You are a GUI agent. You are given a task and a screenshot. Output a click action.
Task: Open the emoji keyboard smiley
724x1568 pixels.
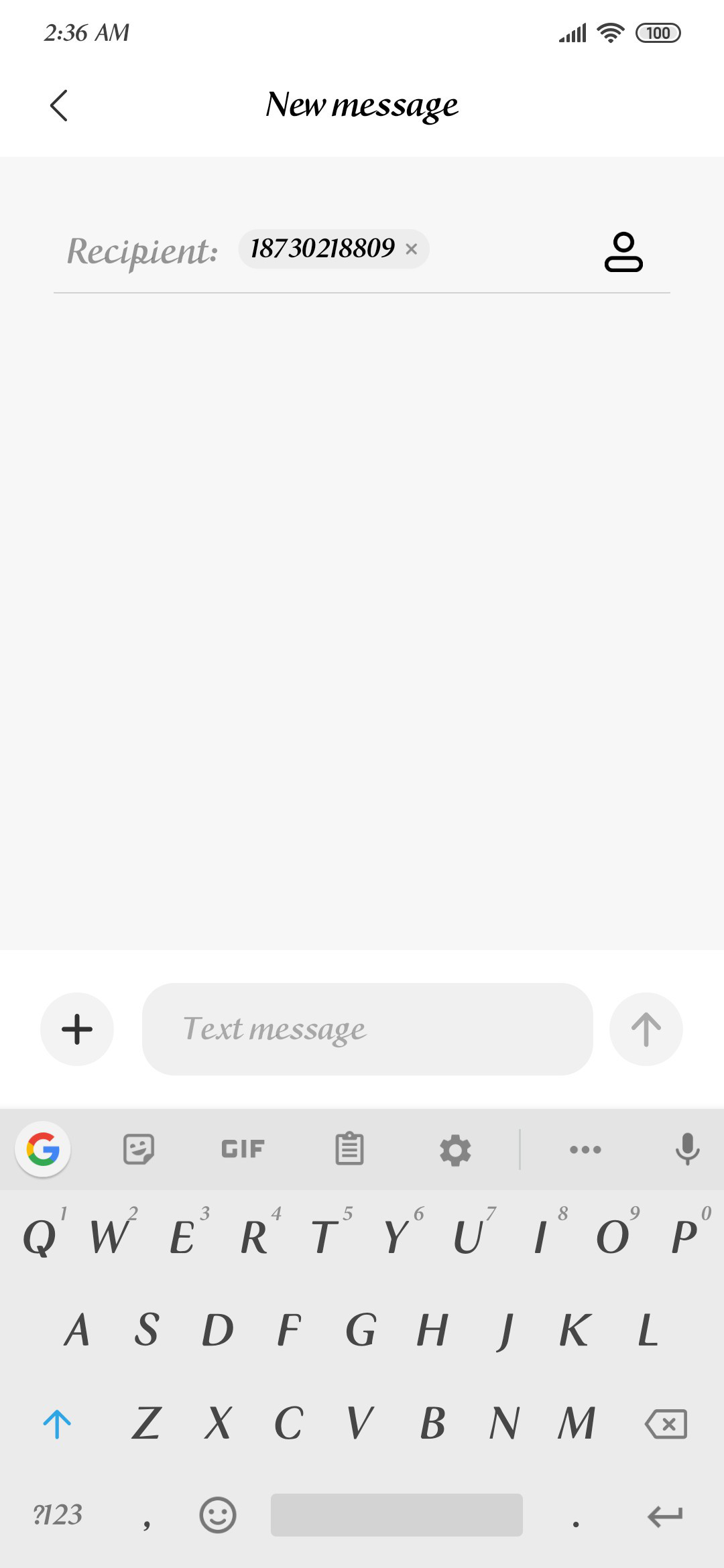coord(218,1515)
